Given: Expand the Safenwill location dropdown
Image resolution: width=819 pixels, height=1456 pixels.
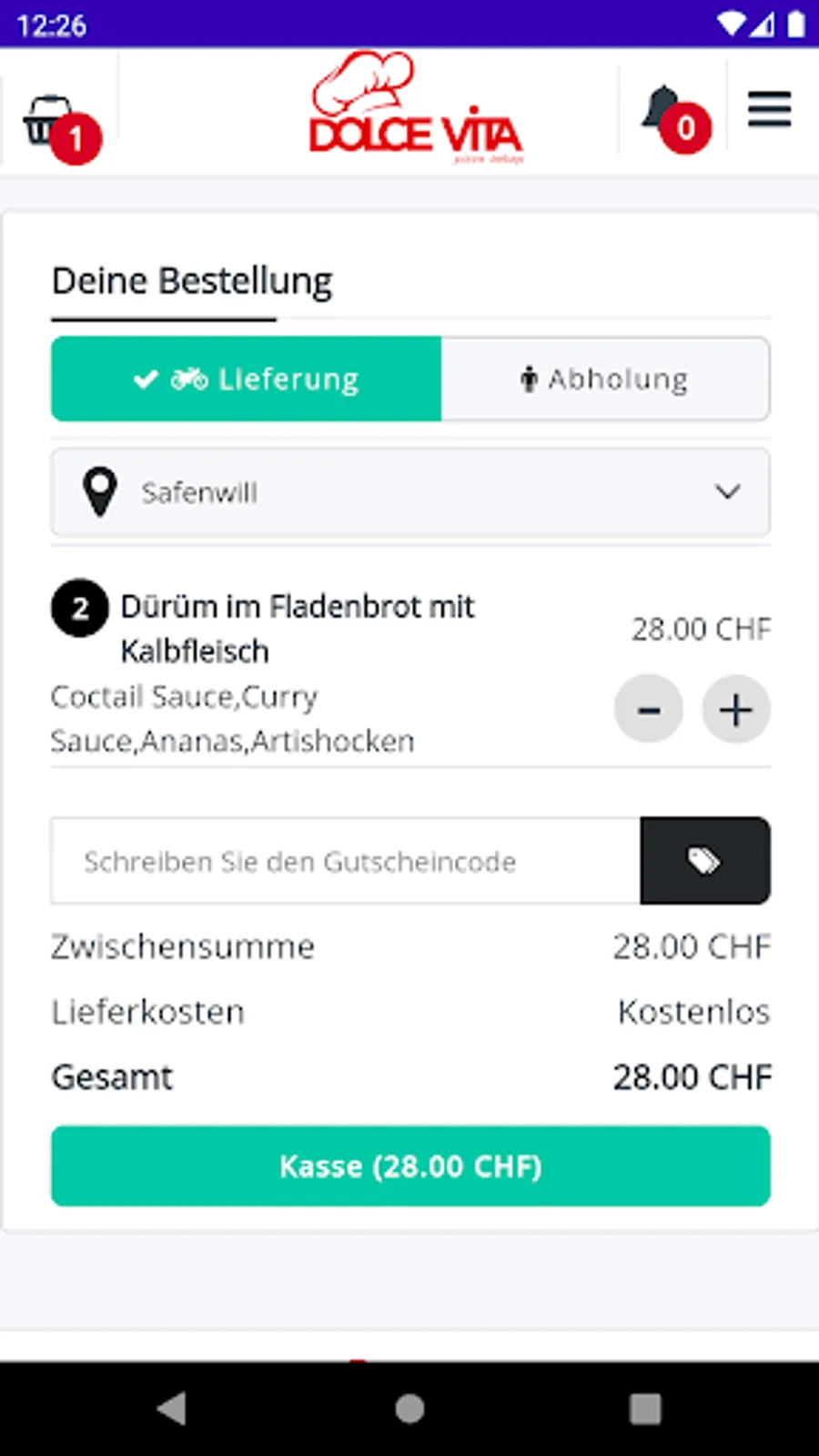Looking at the screenshot, I should 410,492.
